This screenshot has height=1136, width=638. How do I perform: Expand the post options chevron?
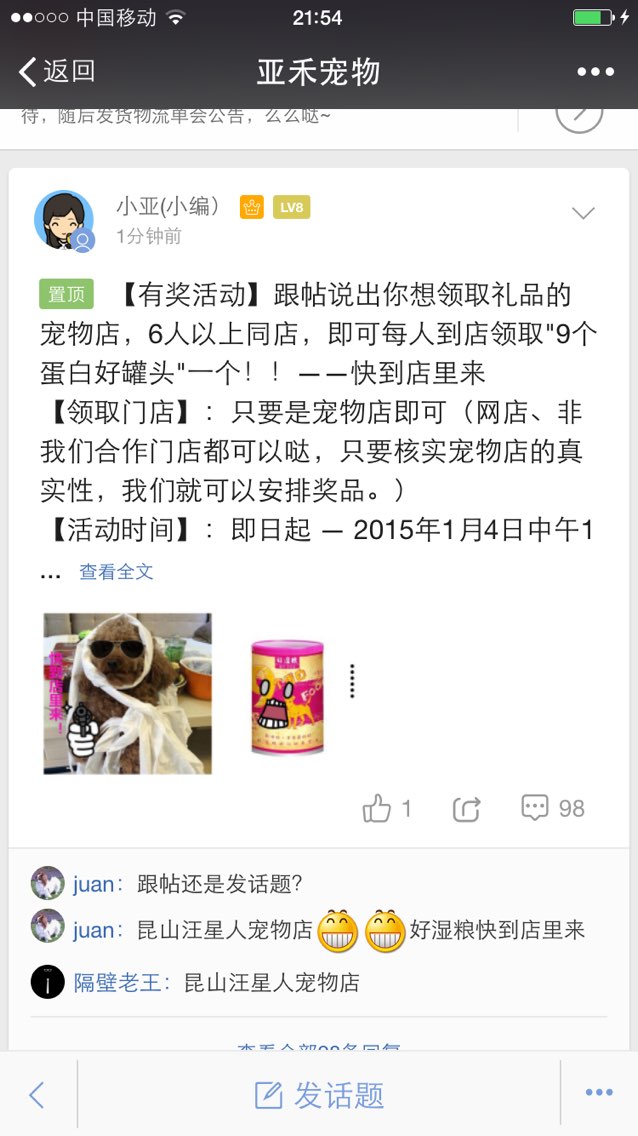[x=583, y=212]
